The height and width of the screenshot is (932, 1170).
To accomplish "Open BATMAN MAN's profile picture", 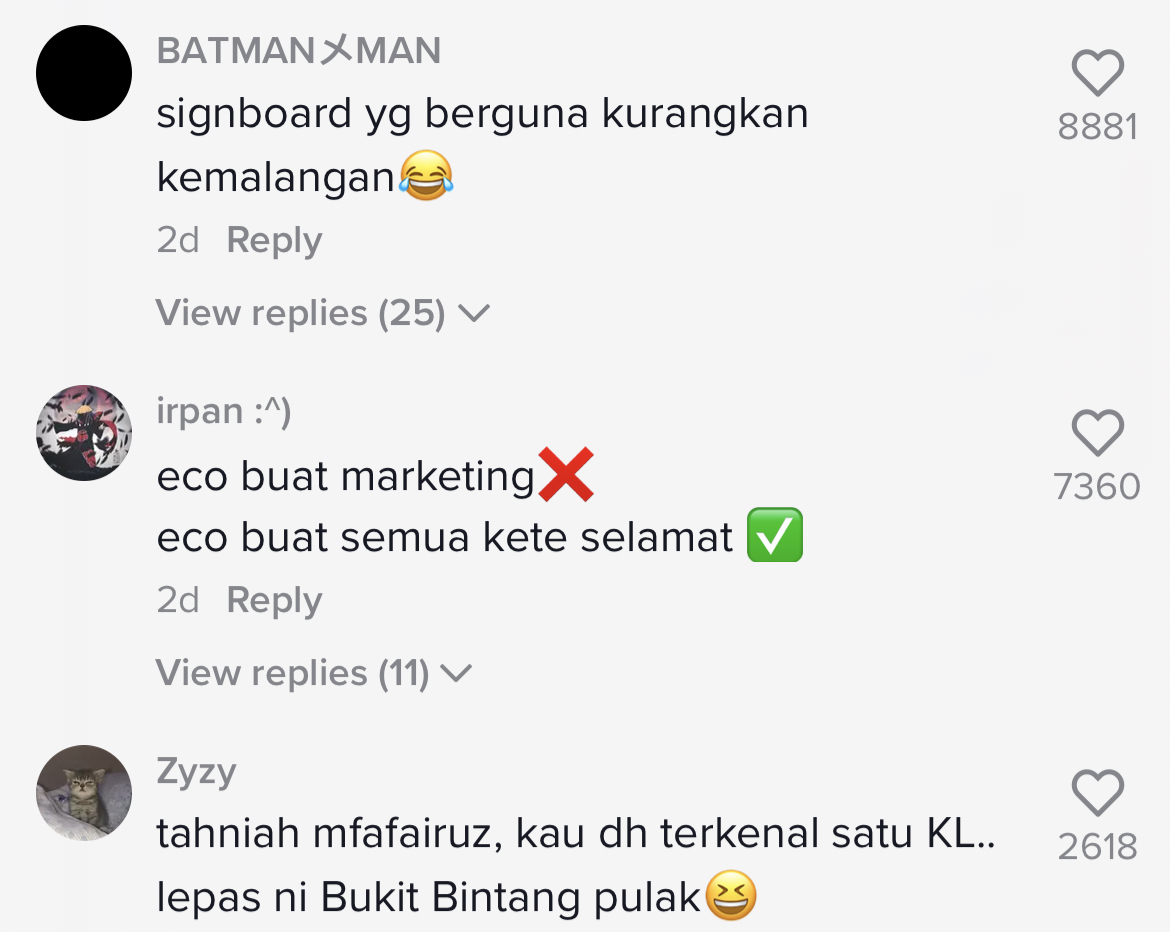I will pyautogui.click(x=84, y=73).
